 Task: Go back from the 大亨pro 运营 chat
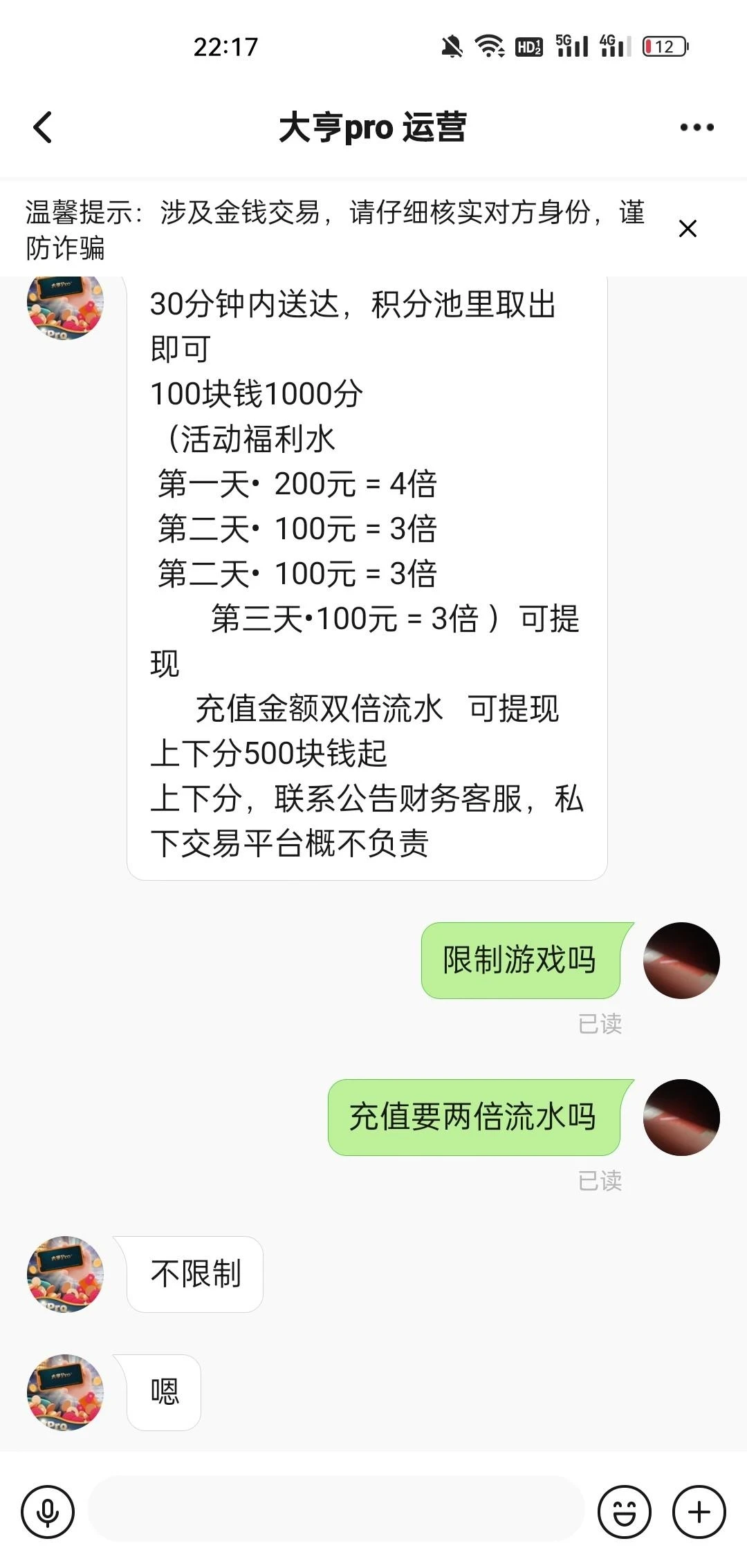pyautogui.click(x=43, y=127)
